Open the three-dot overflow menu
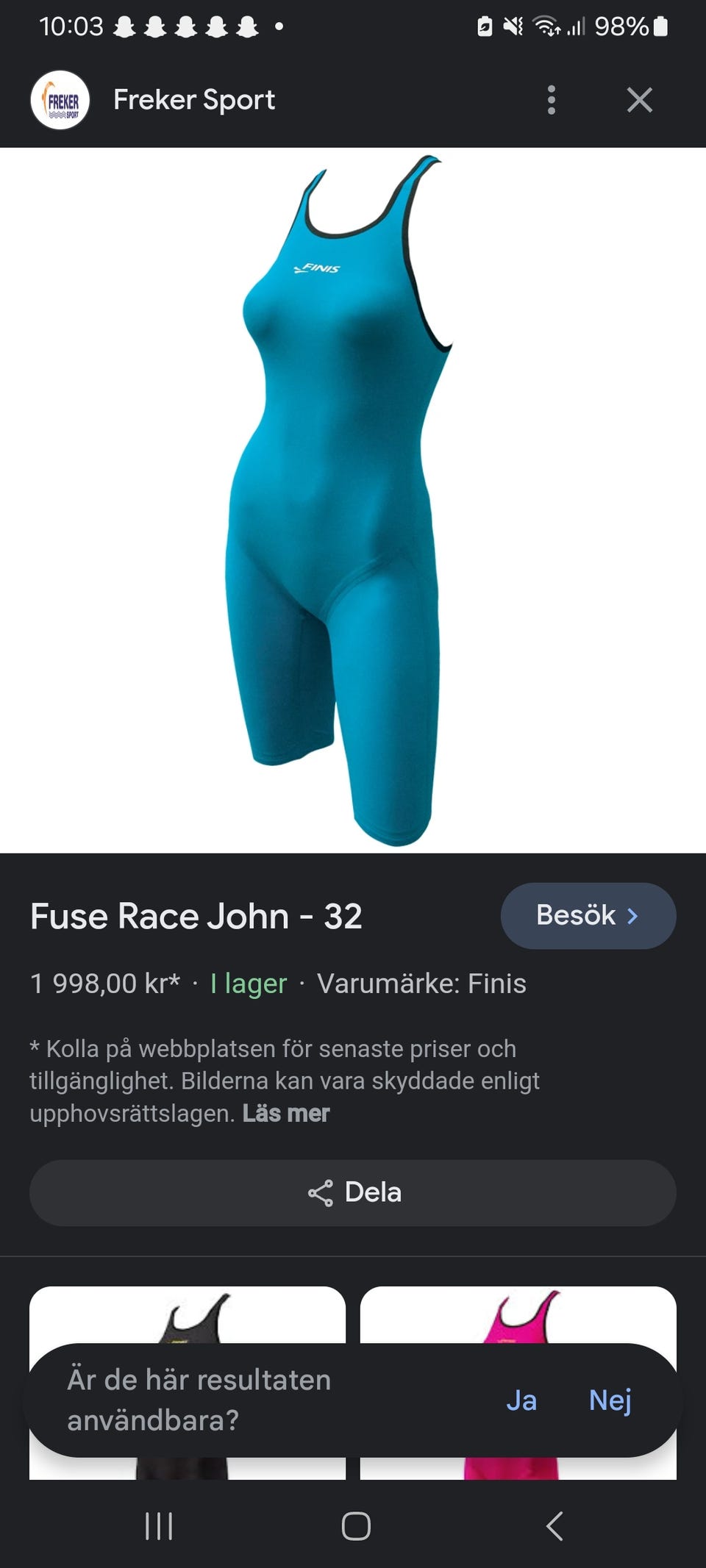Screen dimensions: 706x1568 (552, 100)
